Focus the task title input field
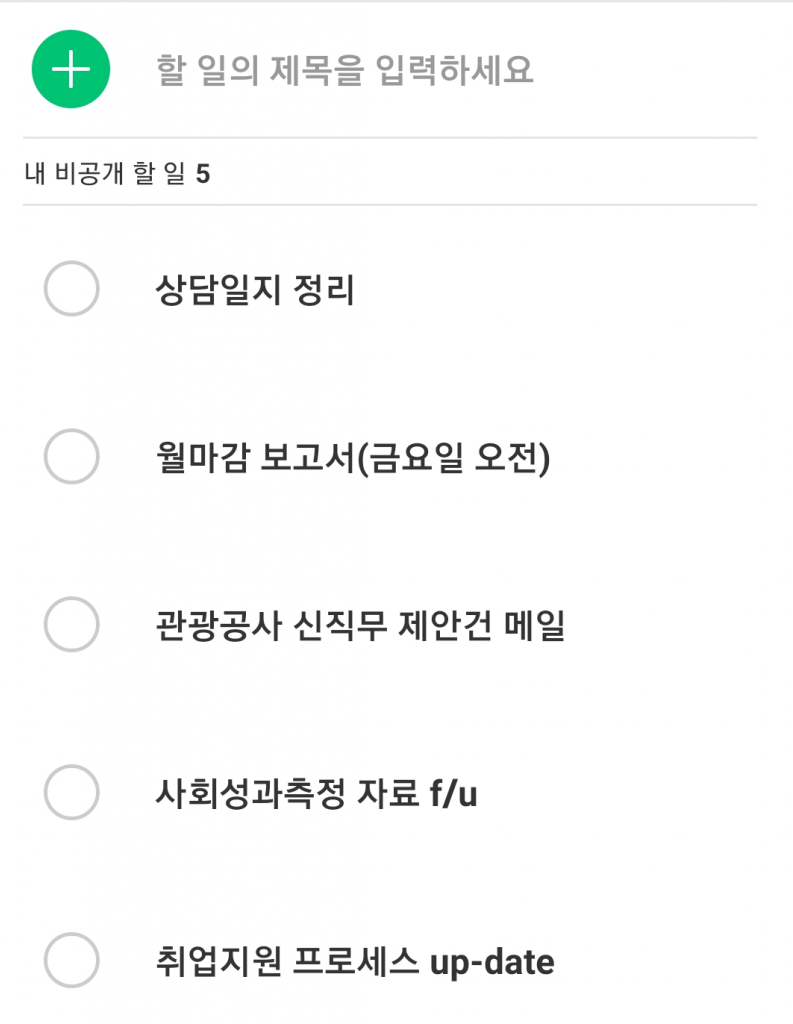793x1024 pixels. (x=400, y=70)
